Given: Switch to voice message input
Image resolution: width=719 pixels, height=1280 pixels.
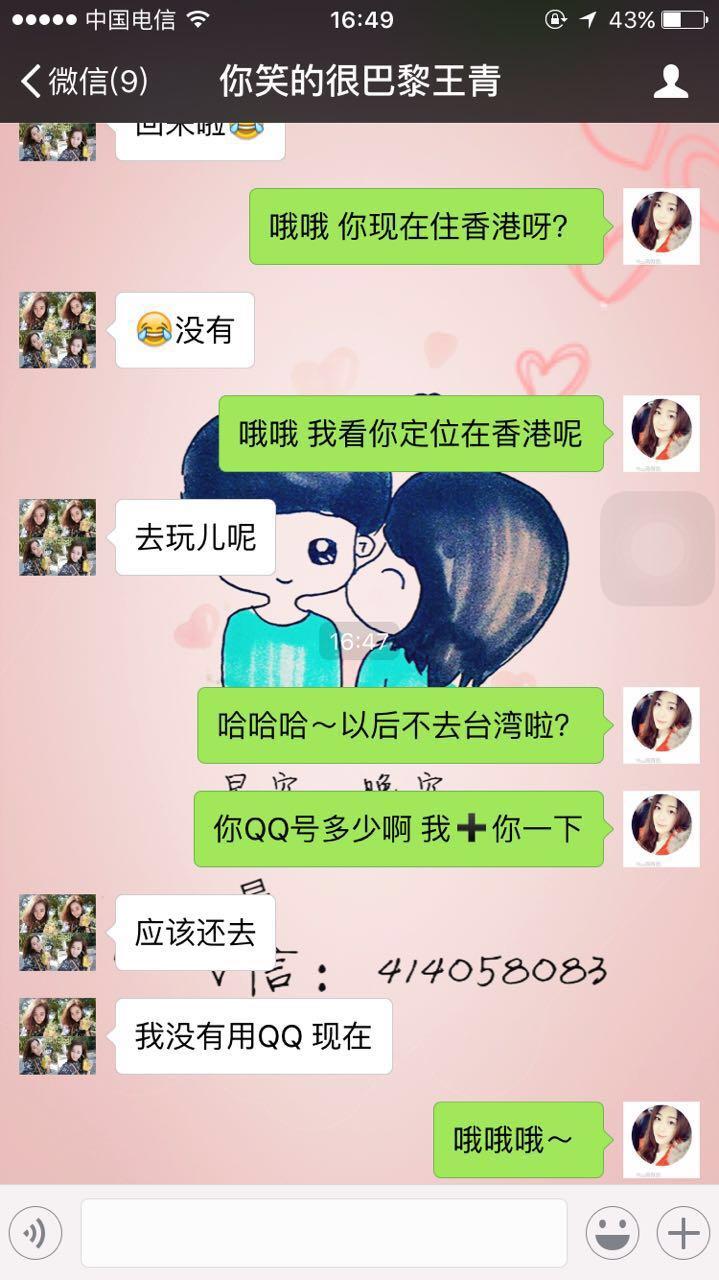Looking at the screenshot, I should tap(35, 1233).
